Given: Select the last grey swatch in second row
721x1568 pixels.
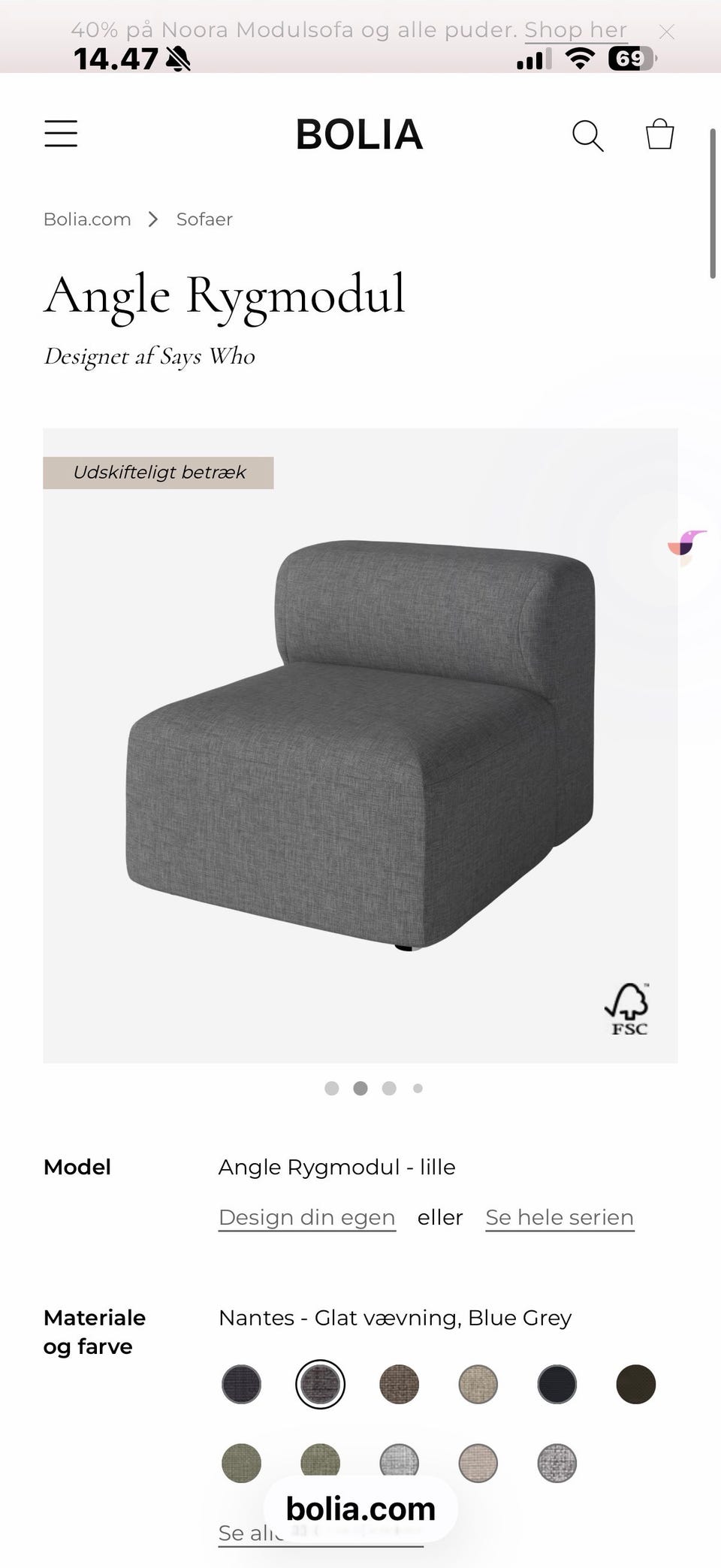Looking at the screenshot, I should coord(557,1464).
